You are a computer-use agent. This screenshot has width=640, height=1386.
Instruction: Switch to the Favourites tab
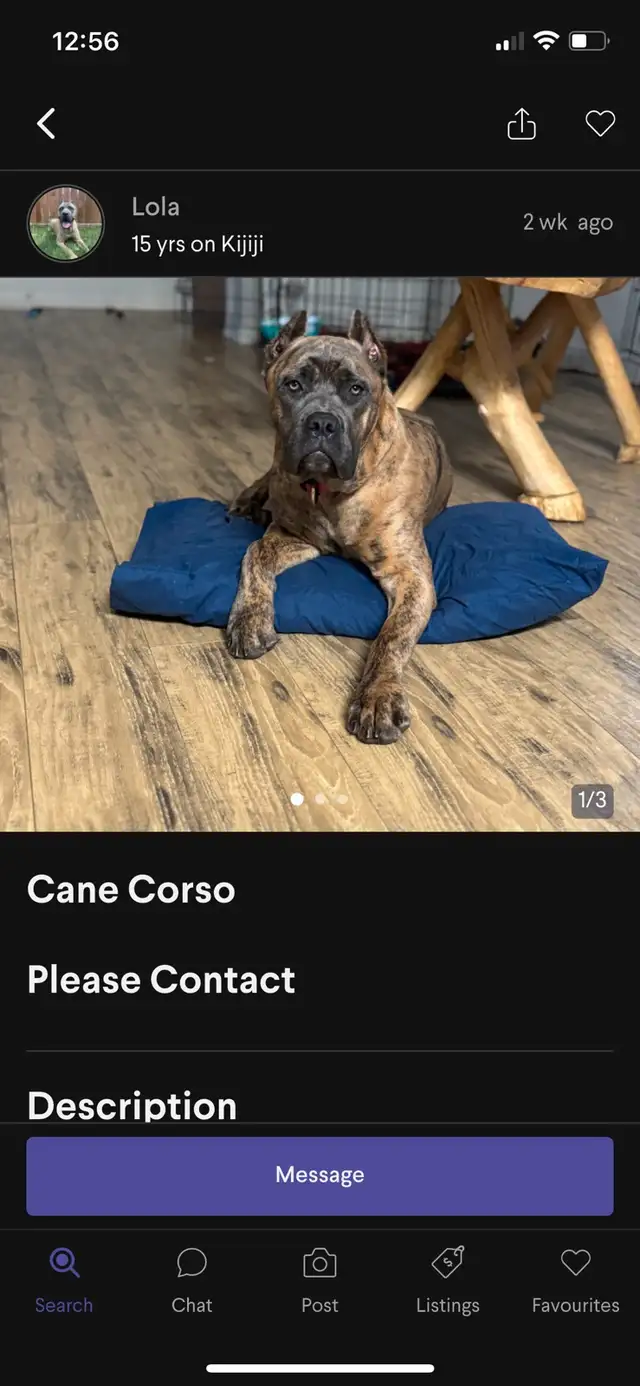[x=576, y=1280]
